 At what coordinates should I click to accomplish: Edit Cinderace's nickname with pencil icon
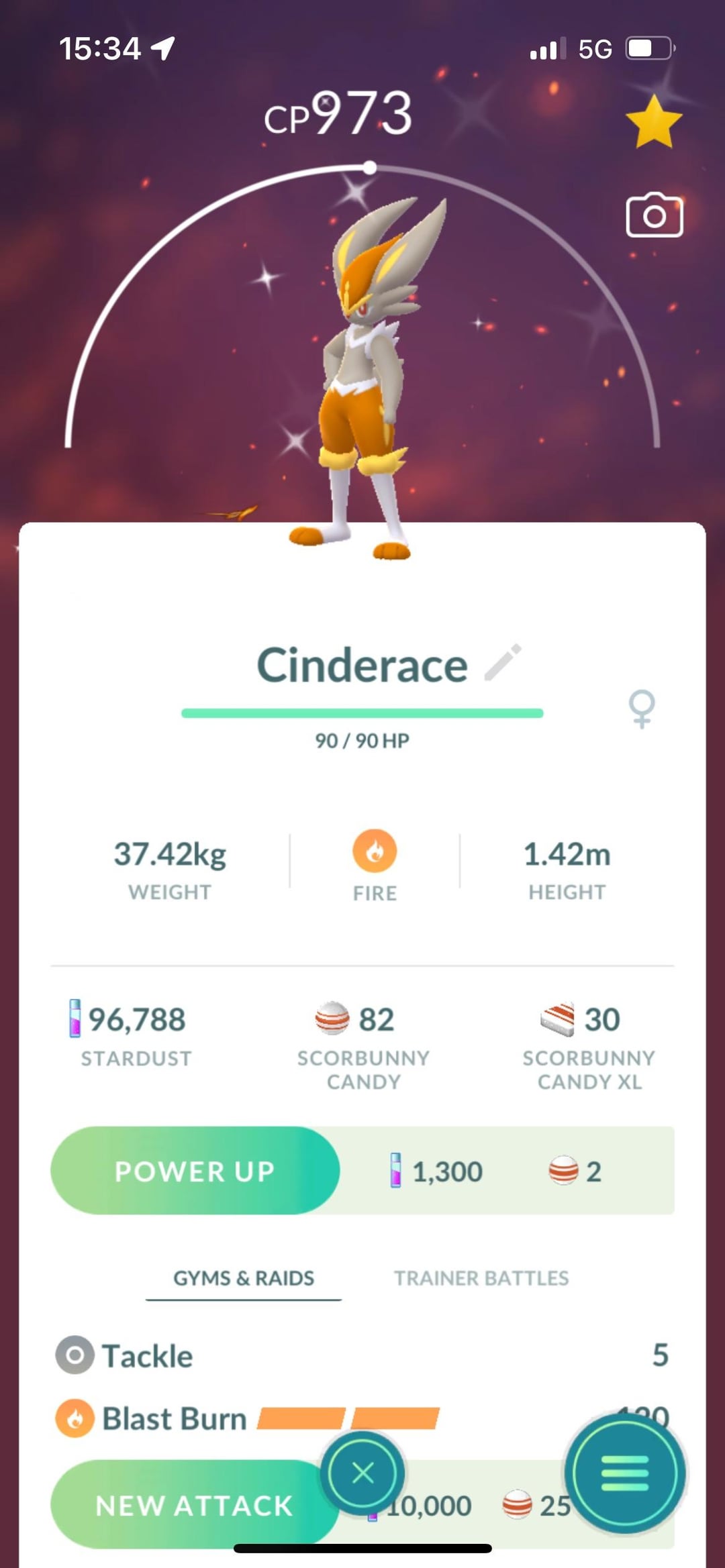point(503,663)
